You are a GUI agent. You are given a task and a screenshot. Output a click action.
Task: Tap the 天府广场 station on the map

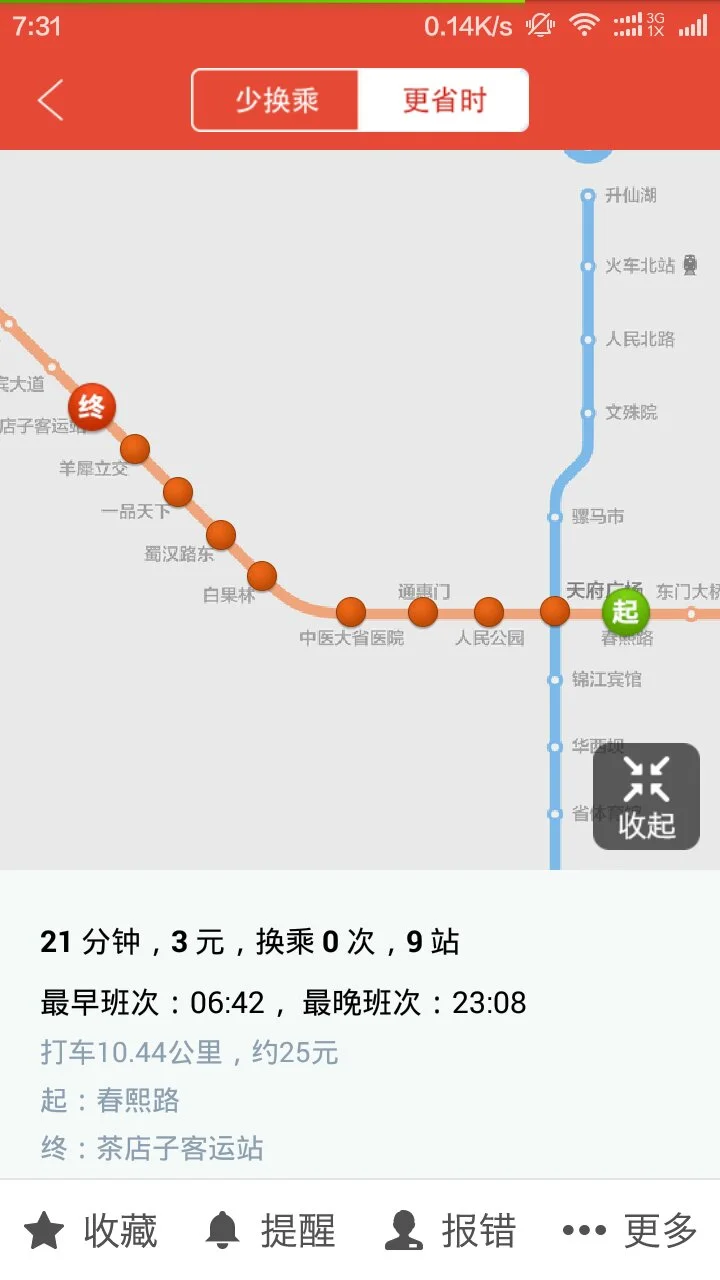555,610
